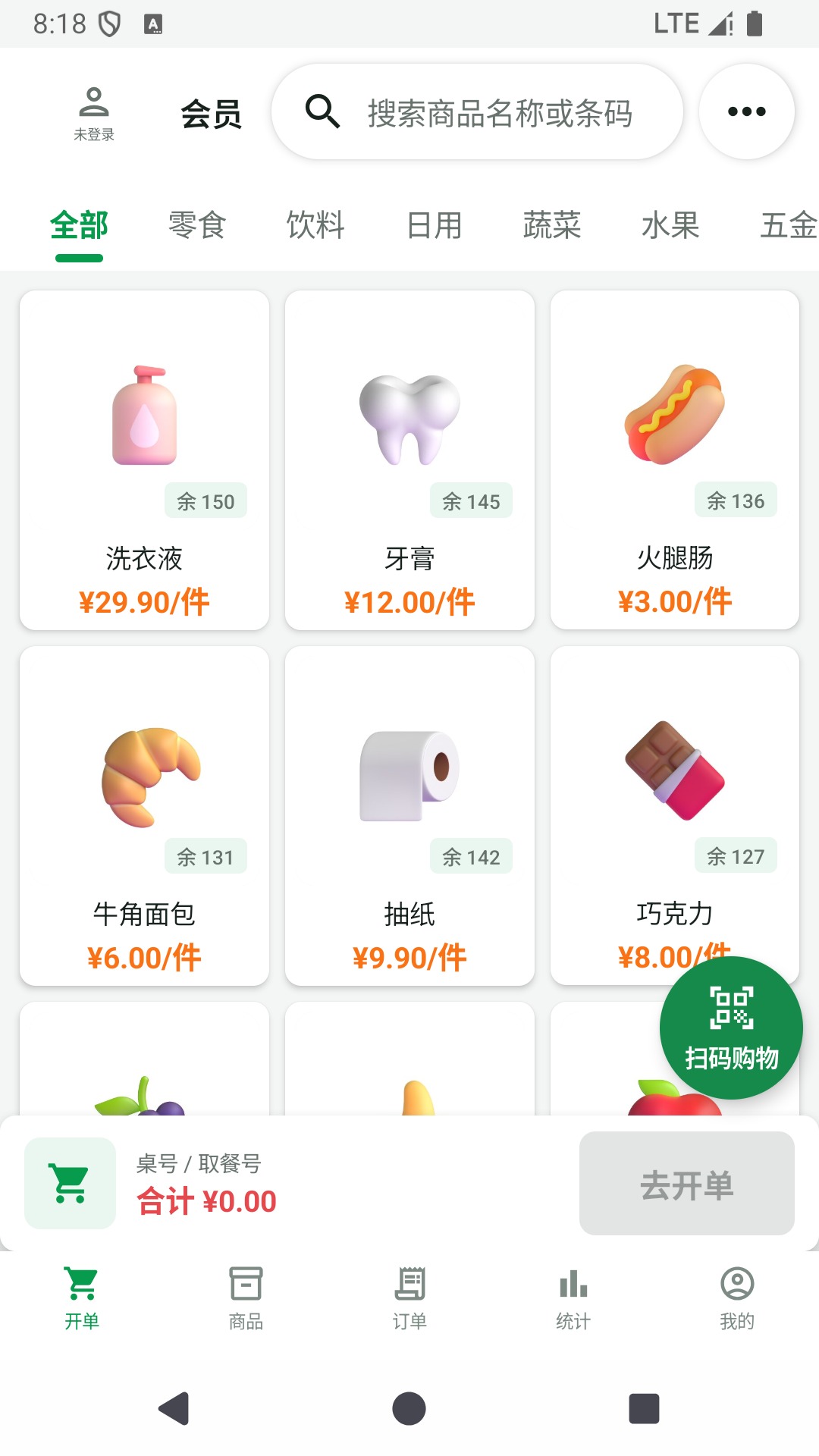819x1456 pixels.
Task: Switch to the 零食 category tab
Action: pyautogui.click(x=197, y=225)
